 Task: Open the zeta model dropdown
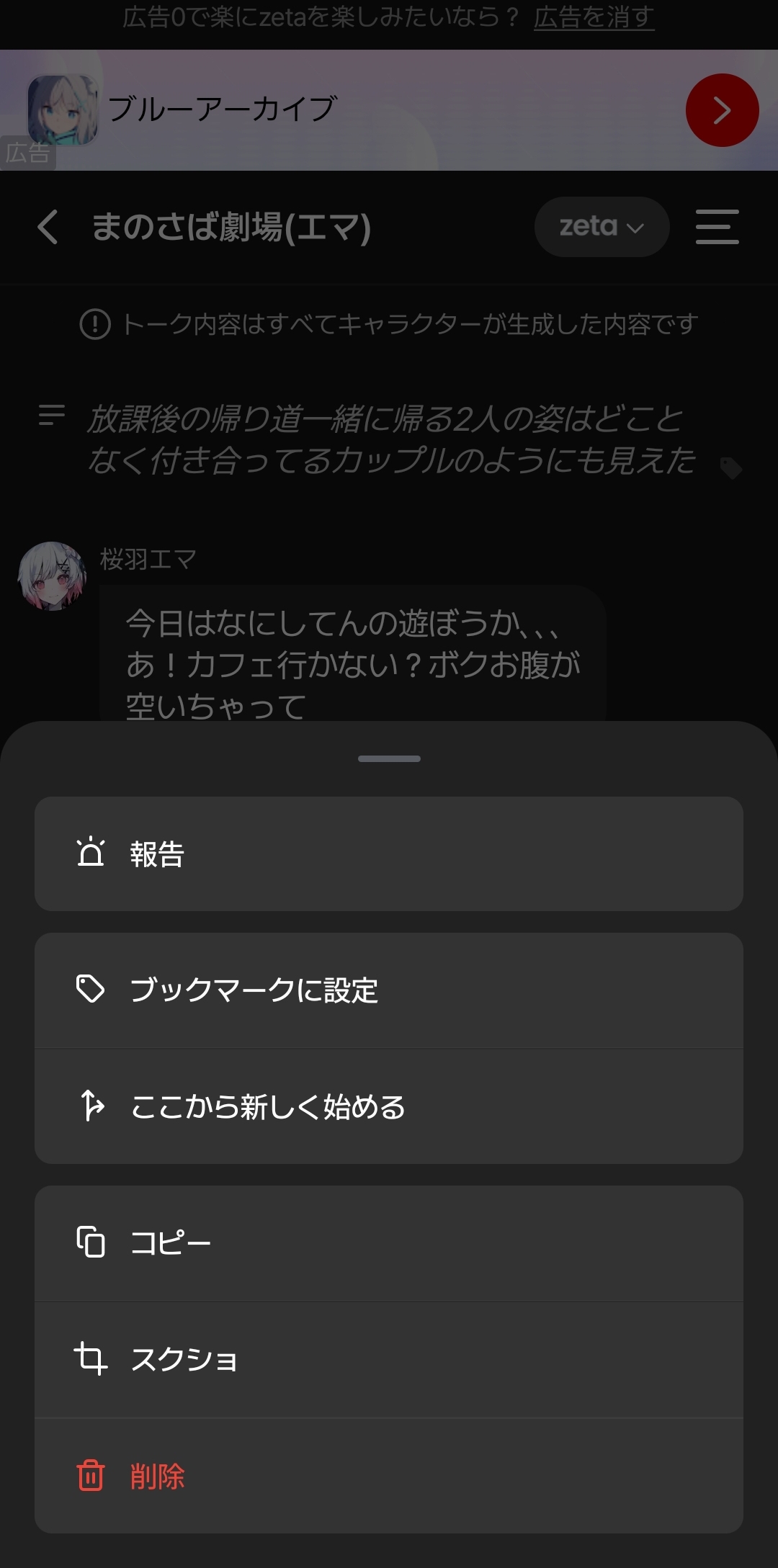pos(602,227)
